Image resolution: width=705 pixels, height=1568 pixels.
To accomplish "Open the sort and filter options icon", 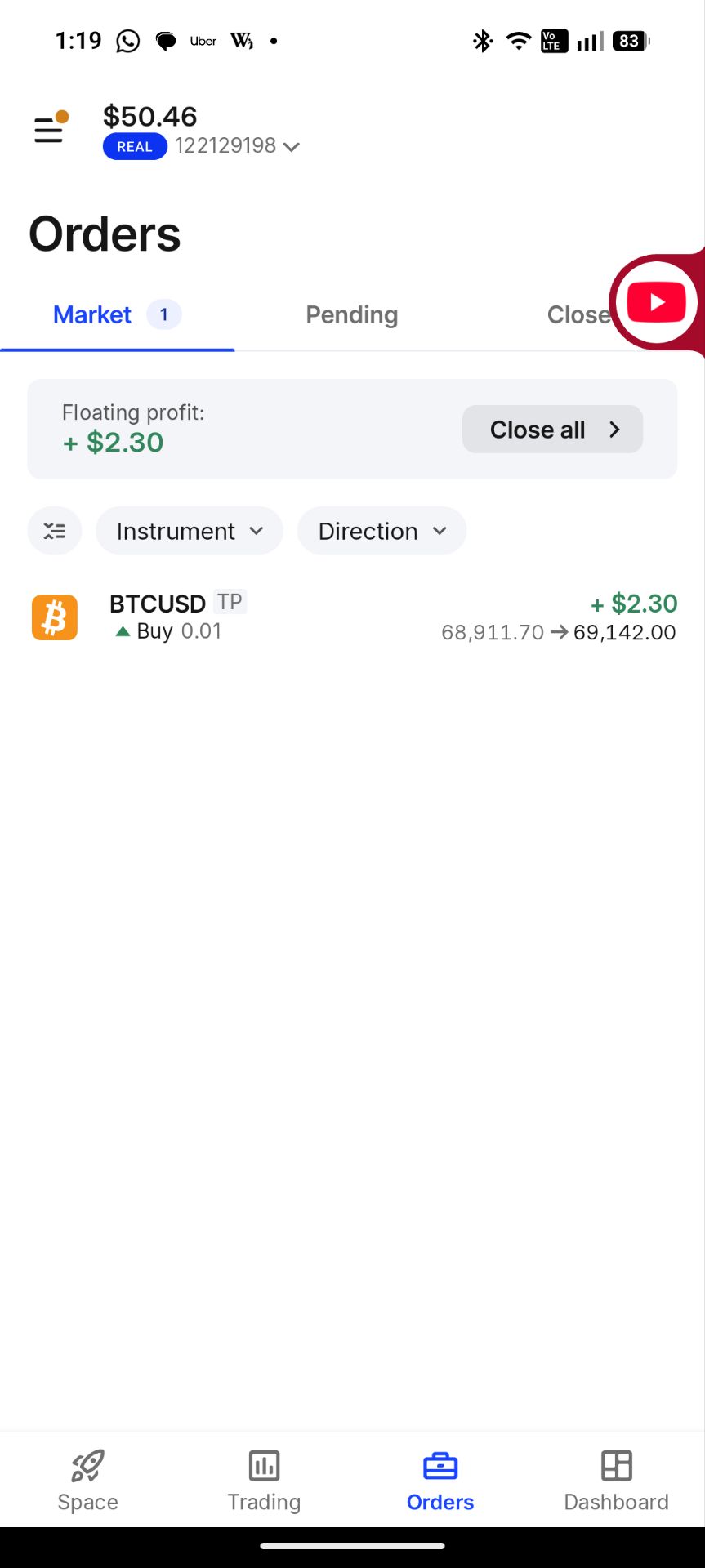I will tap(55, 532).
